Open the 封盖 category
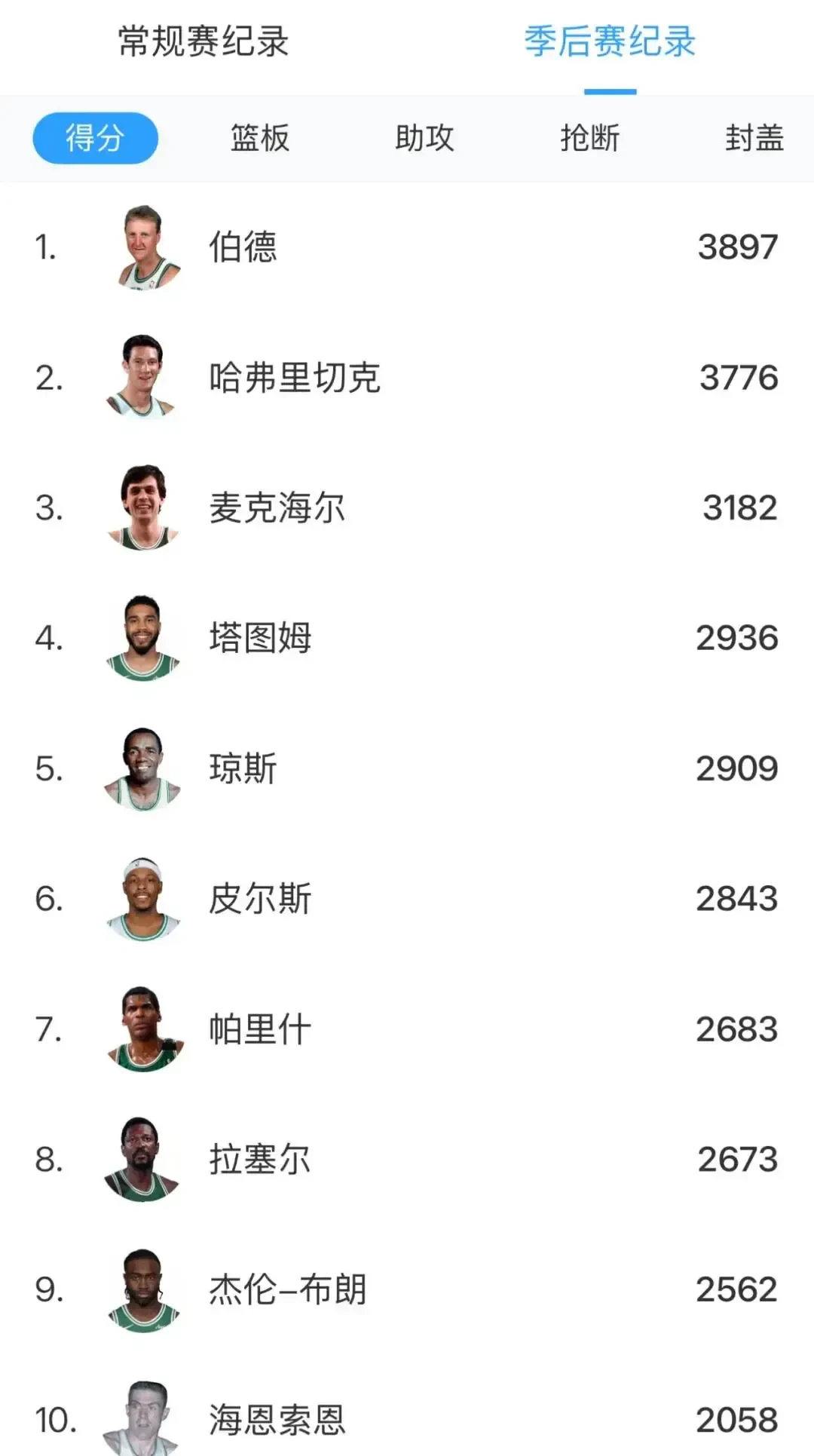 click(x=755, y=138)
